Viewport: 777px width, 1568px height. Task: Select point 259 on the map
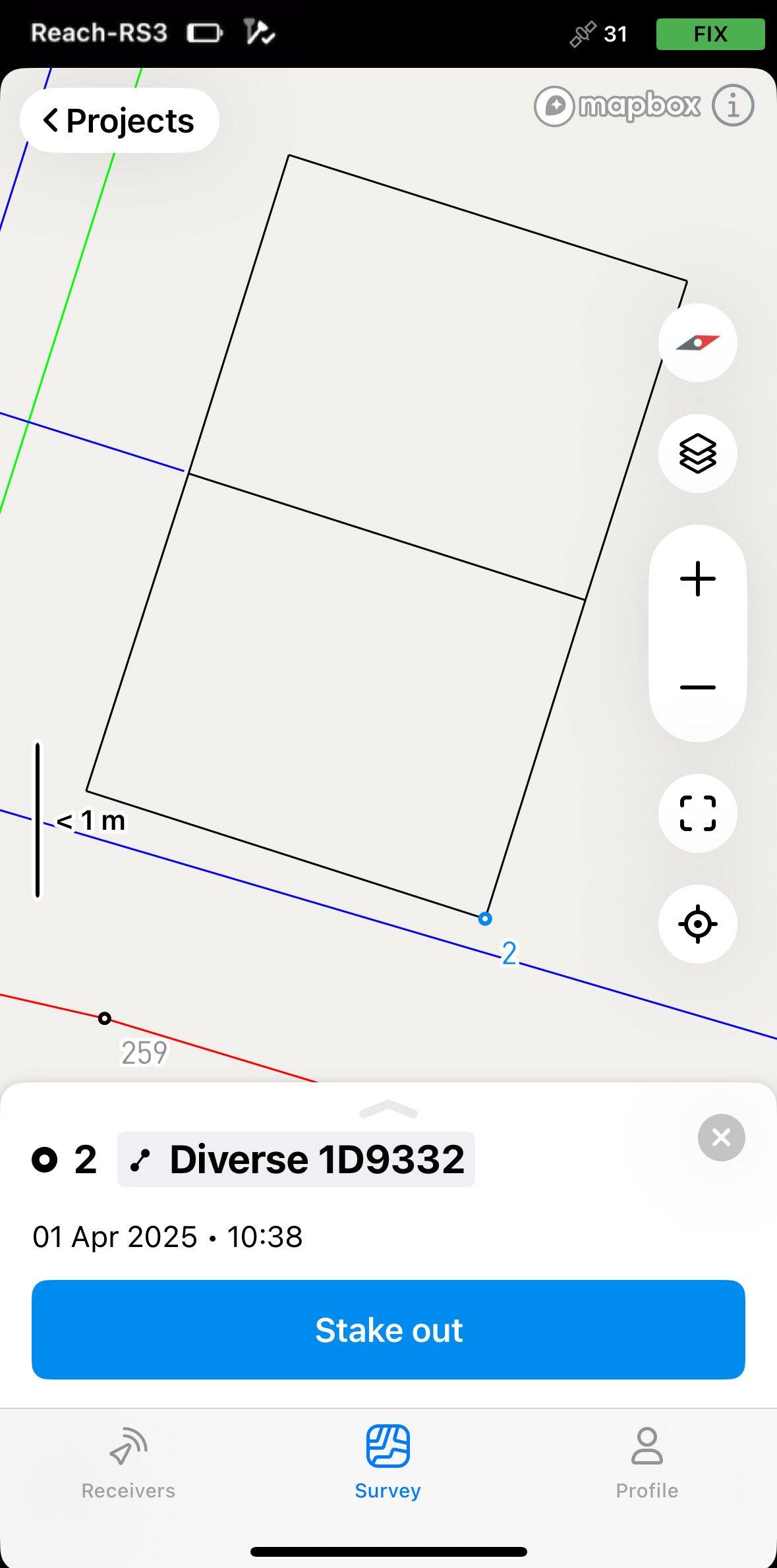pos(105,1018)
